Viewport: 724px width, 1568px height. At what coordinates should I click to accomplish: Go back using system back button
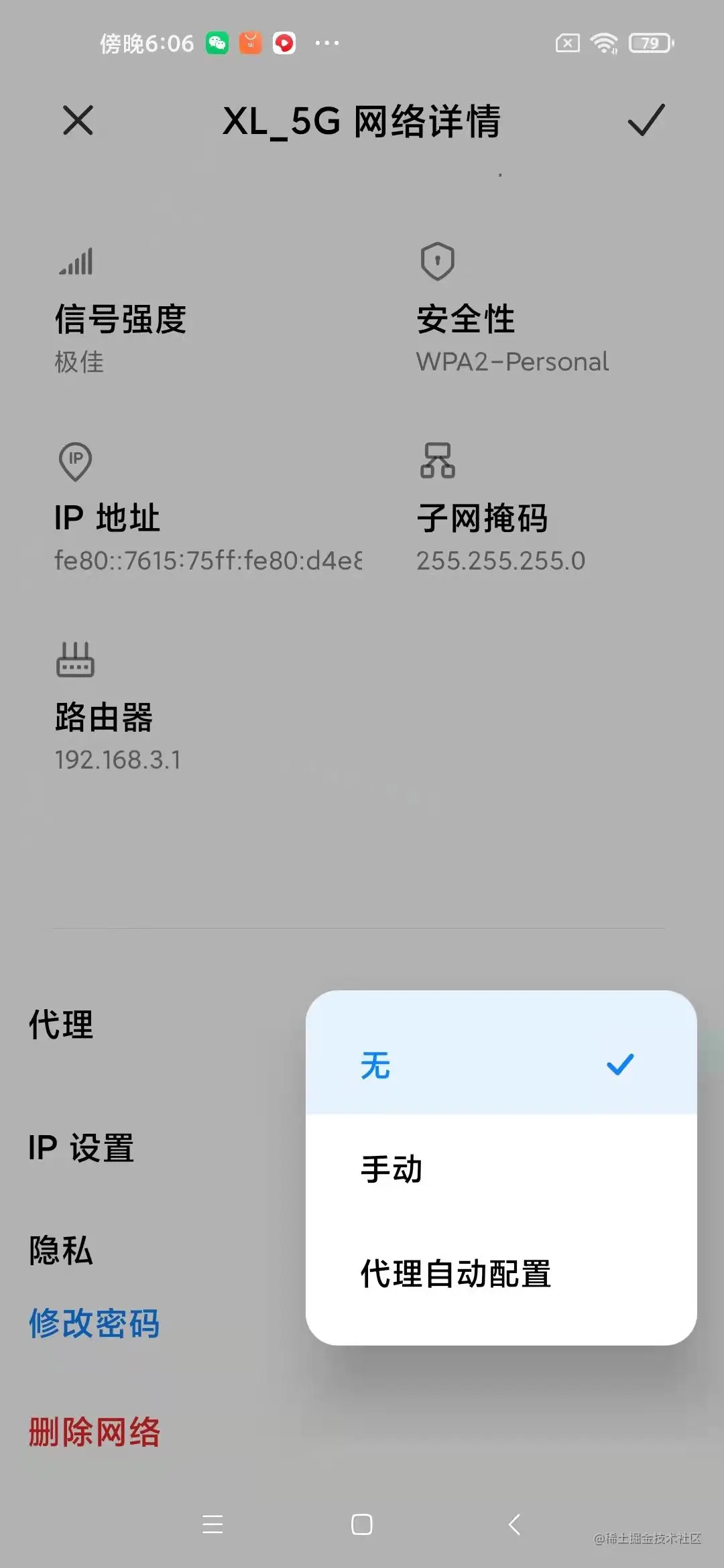click(x=514, y=1524)
